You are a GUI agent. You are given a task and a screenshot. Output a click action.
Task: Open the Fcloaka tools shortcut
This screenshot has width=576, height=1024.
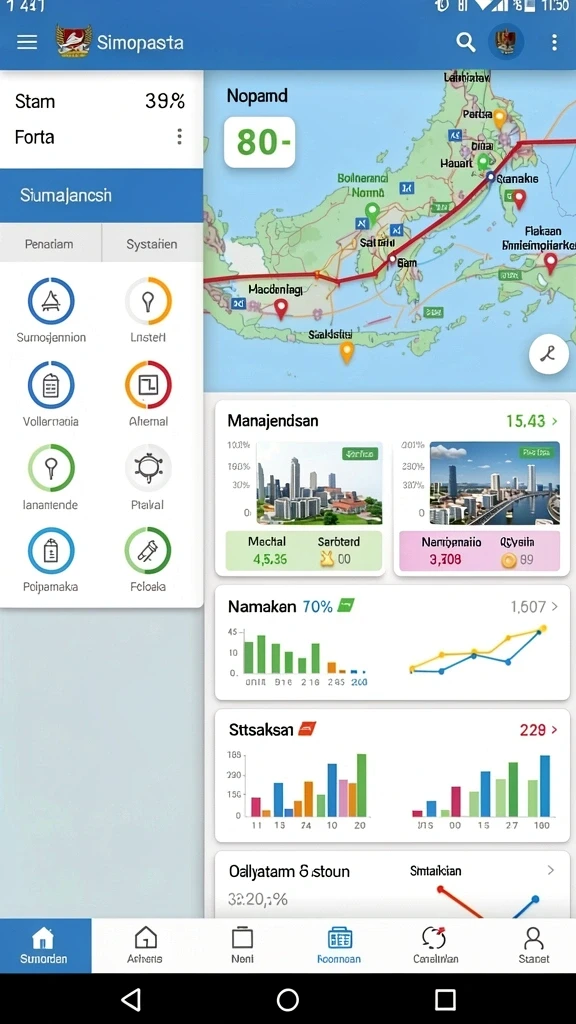[x=148, y=560]
